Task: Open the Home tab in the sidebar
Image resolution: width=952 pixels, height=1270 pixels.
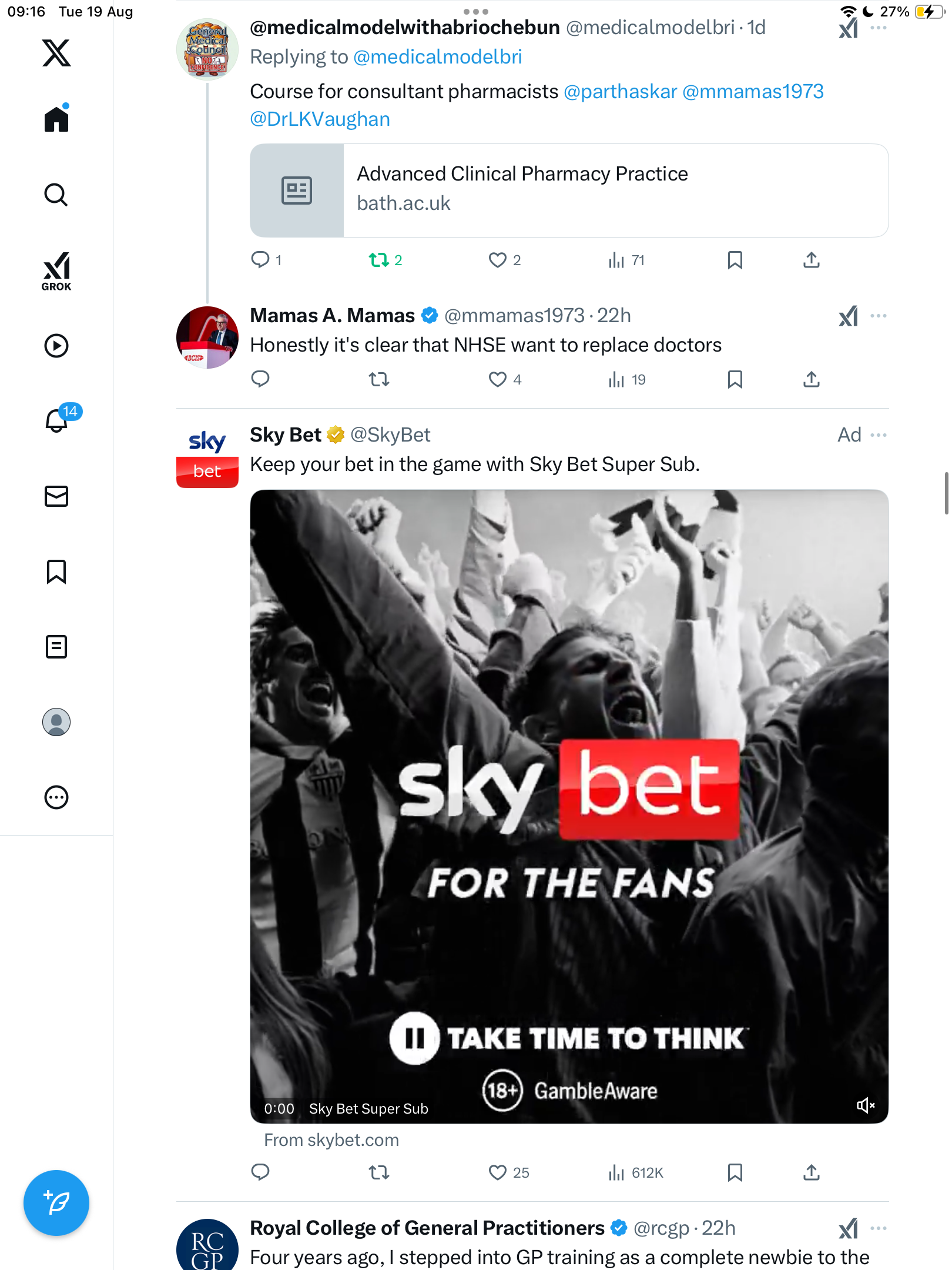Action: (56, 119)
